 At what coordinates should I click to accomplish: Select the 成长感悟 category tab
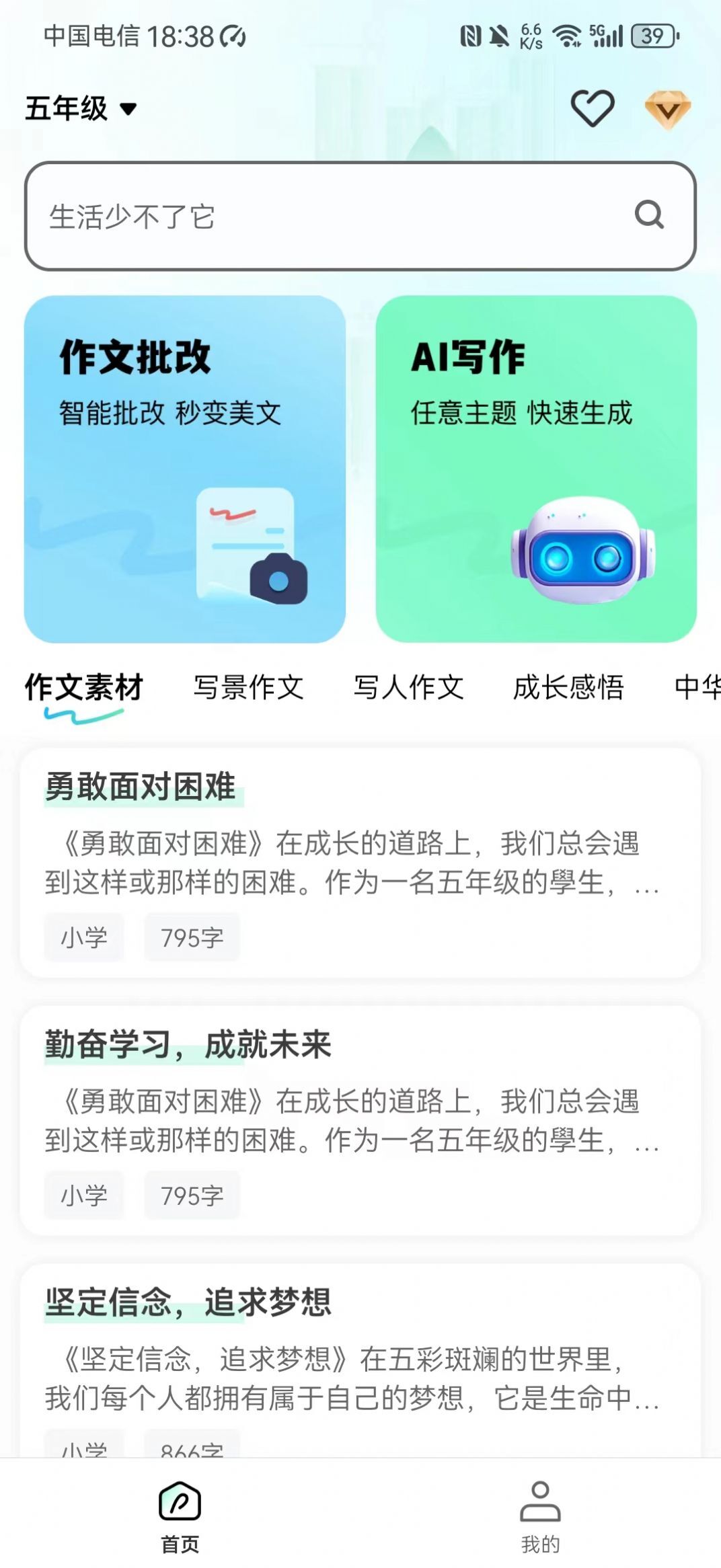click(x=568, y=687)
